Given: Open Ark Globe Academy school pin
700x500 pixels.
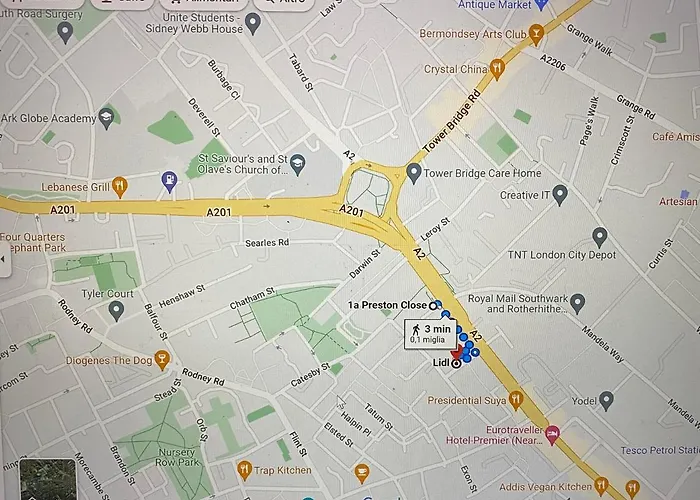Looking at the screenshot, I should tap(106, 119).
